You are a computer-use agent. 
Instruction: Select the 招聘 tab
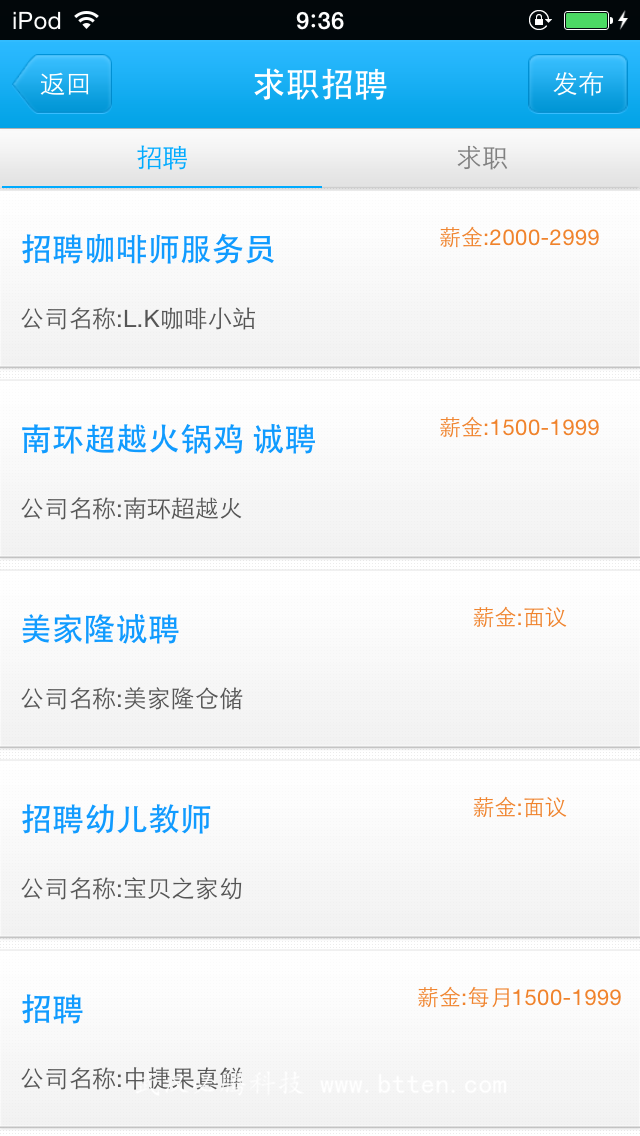tap(162, 158)
